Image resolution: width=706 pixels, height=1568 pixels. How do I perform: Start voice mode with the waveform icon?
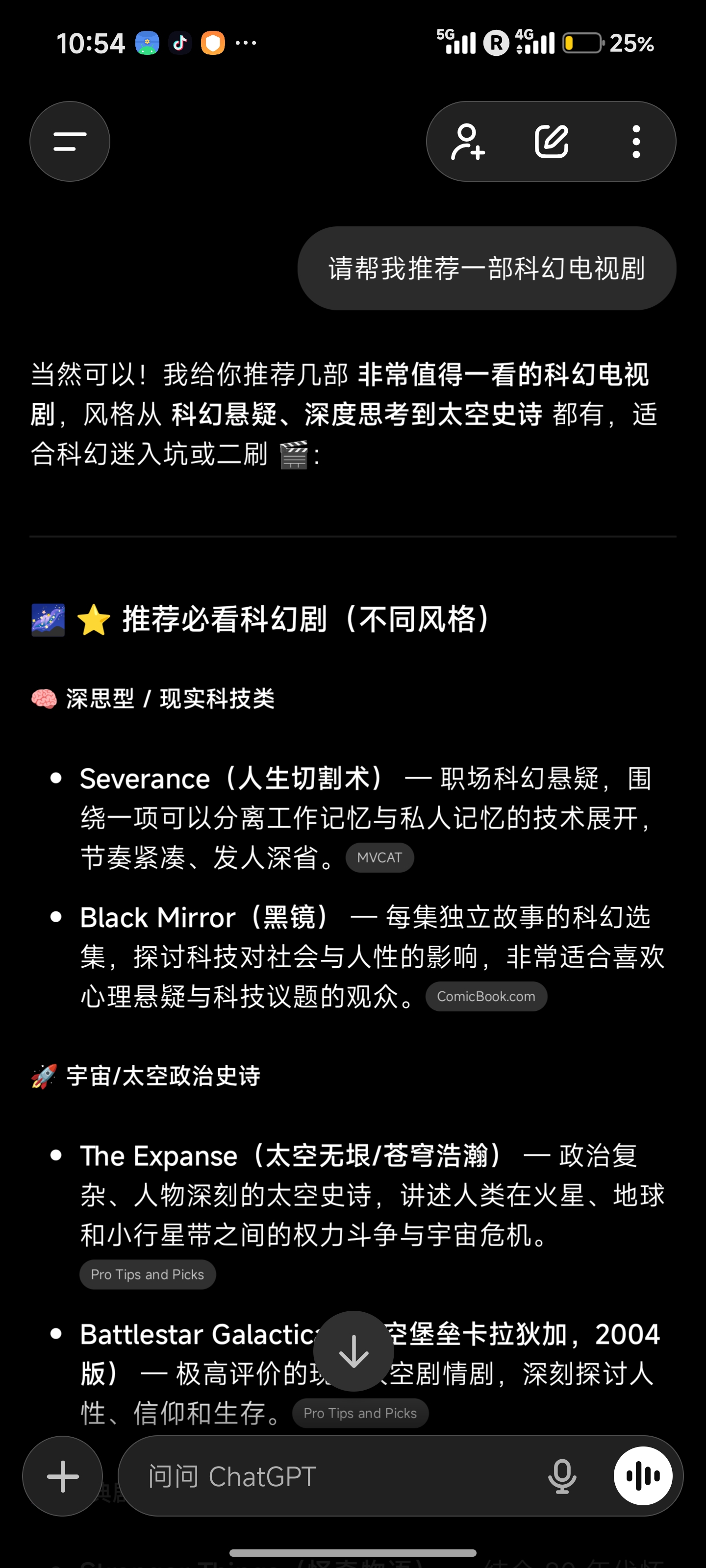643,1475
